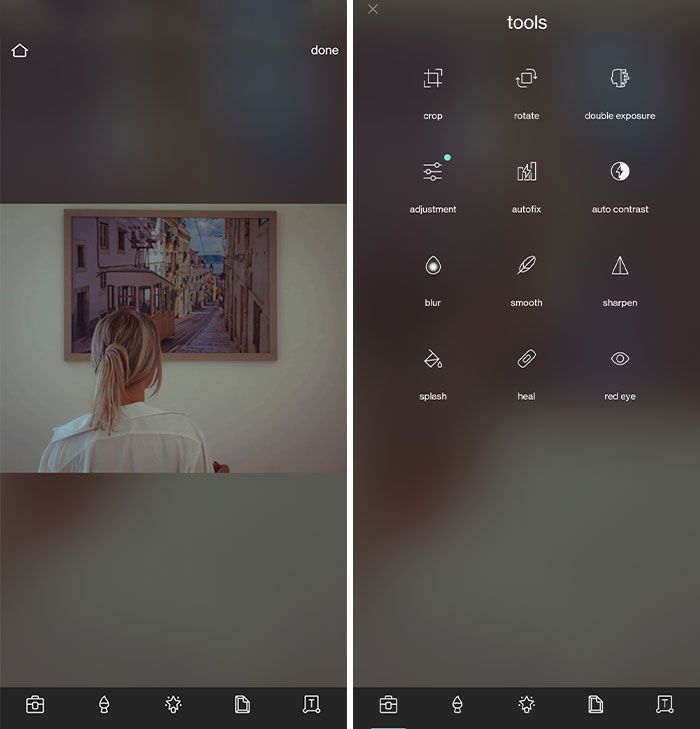Tap done to finish editing
This screenshot has height=729, width=700.
(x=324, y=50)
